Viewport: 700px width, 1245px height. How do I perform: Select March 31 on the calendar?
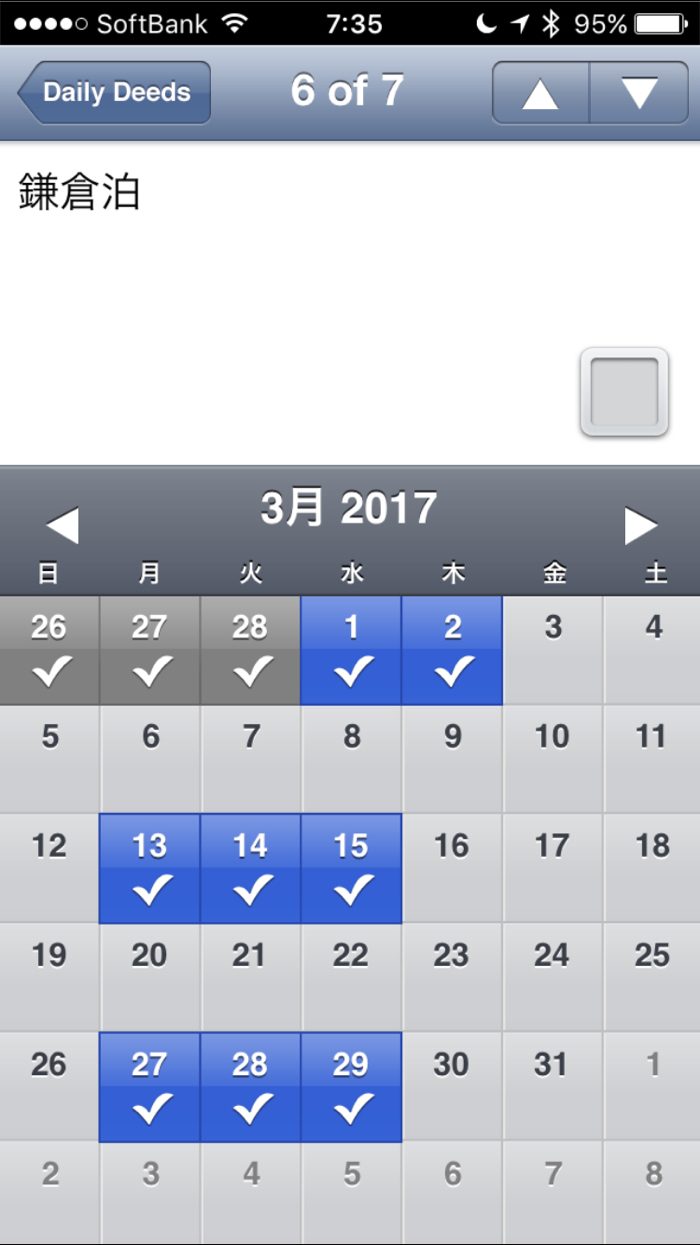tap(553, 1086)
